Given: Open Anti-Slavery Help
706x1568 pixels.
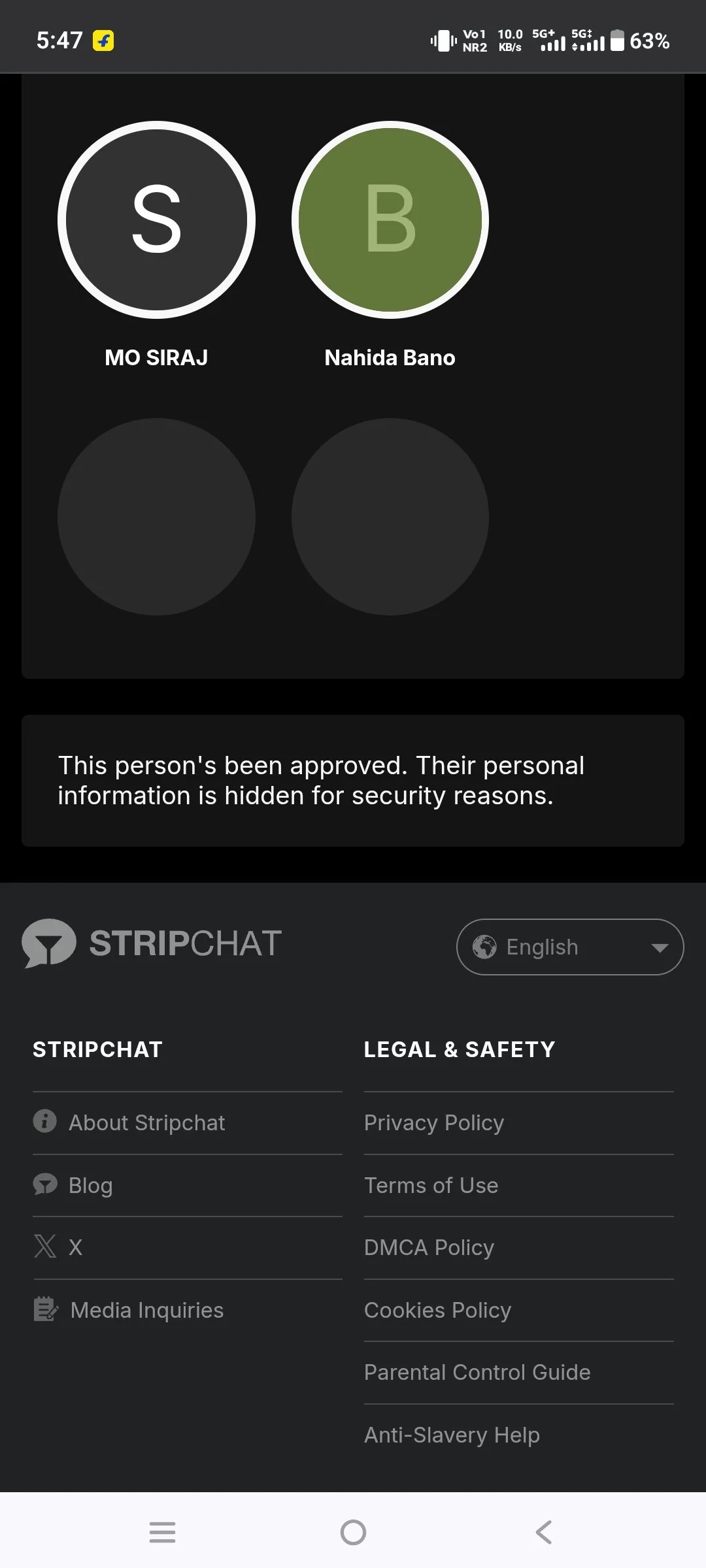Looking at the screenshot, I should coord(452,1435).
